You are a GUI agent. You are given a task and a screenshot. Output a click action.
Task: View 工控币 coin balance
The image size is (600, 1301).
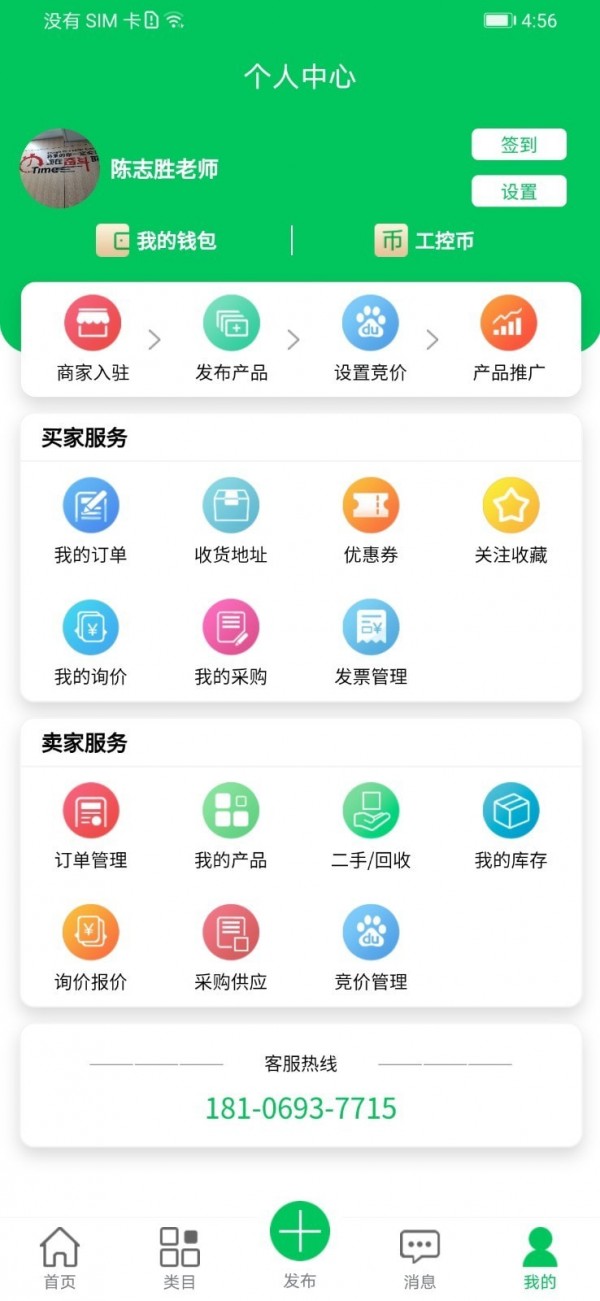(424, 241)
